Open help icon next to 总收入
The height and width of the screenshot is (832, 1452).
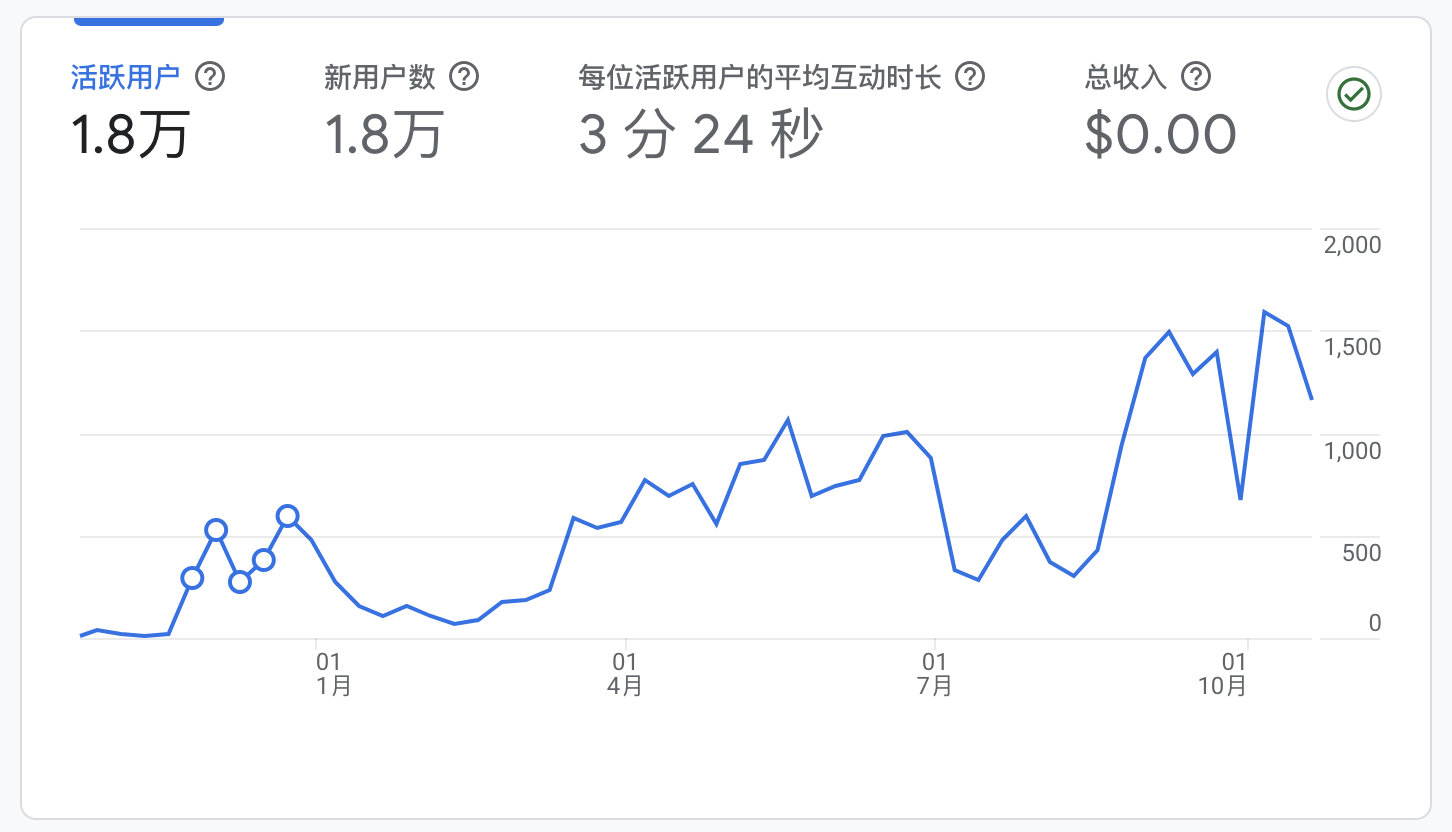tap(1196, 76)
